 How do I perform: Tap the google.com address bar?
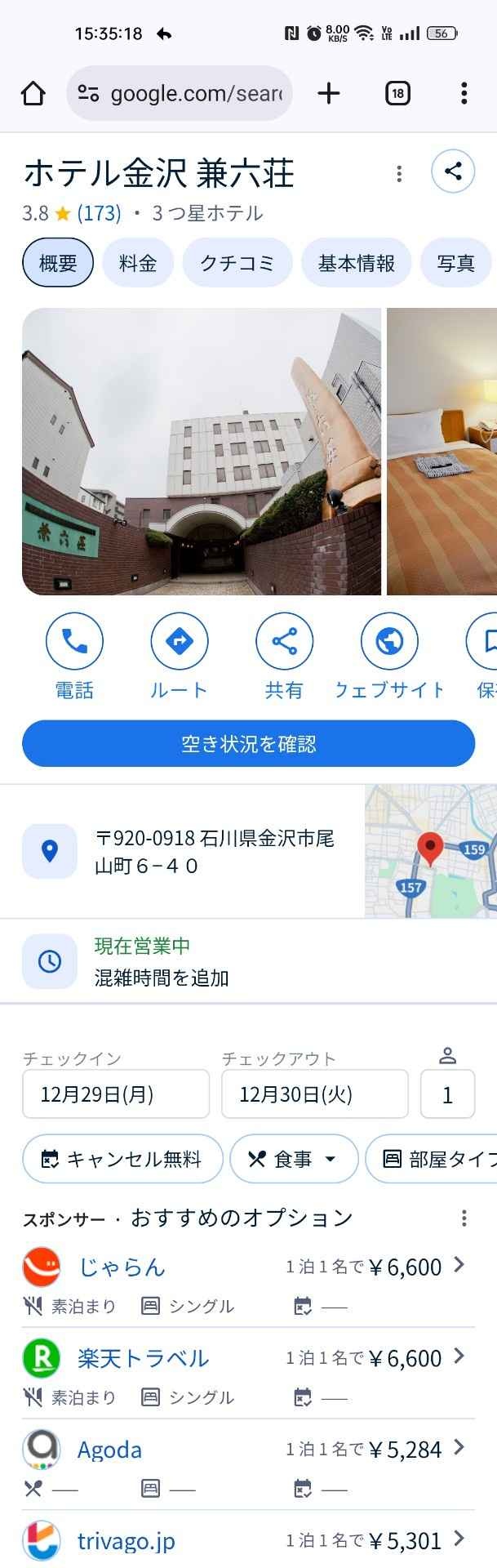pyautogui.click(x=180, y=94)
